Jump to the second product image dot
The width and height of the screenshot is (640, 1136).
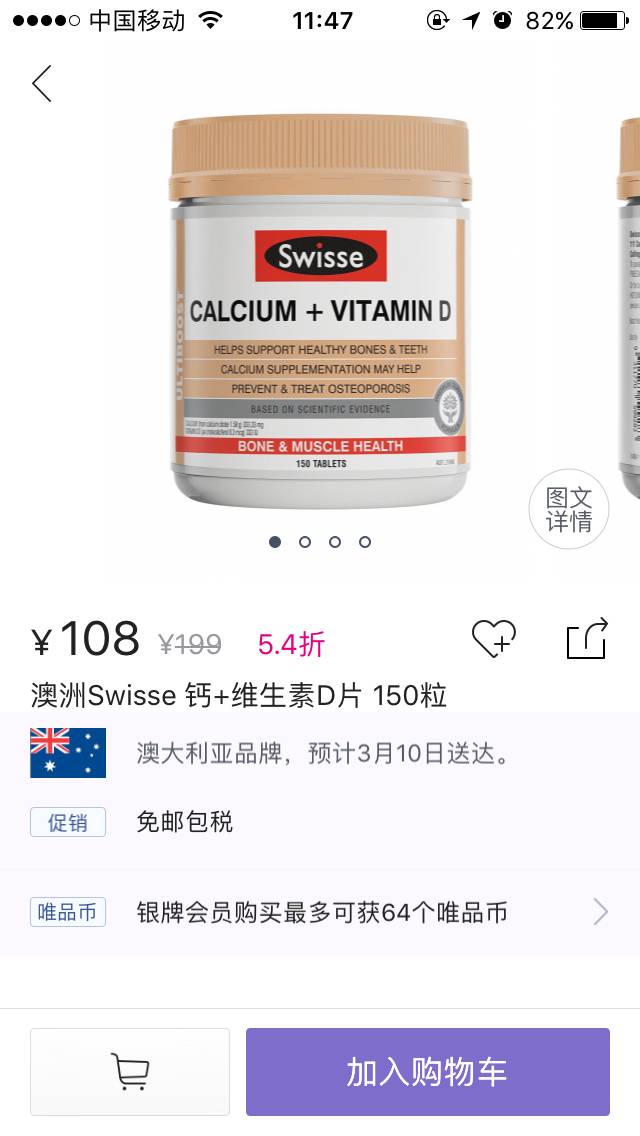pyautogui.click(x=305, y=542)
